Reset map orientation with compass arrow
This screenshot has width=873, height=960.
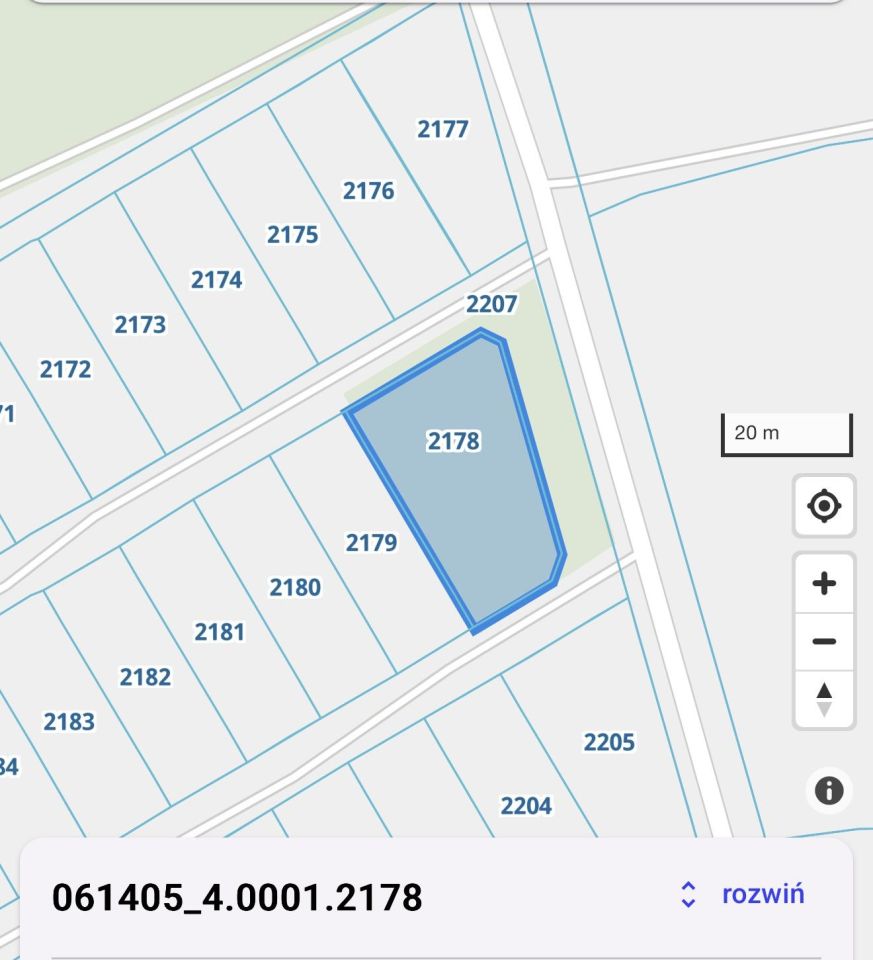[x=824, y=698]
